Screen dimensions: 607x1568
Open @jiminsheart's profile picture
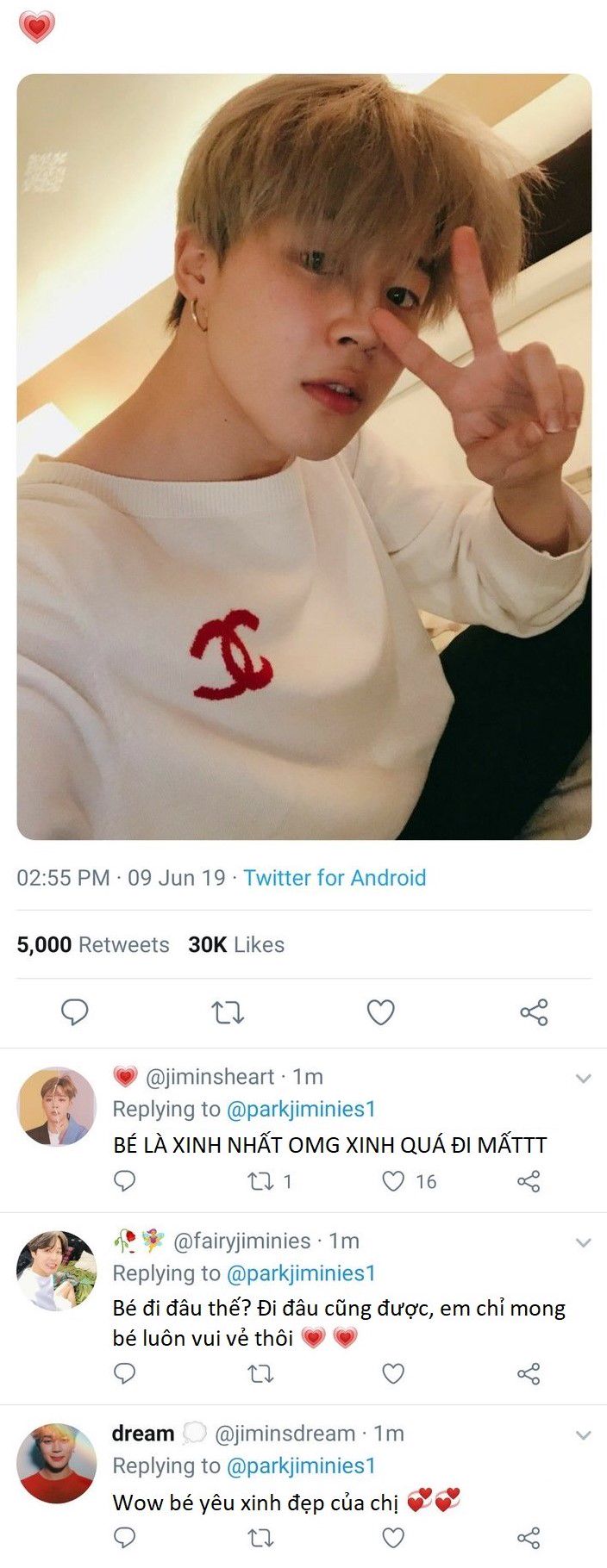[56, 1106]
